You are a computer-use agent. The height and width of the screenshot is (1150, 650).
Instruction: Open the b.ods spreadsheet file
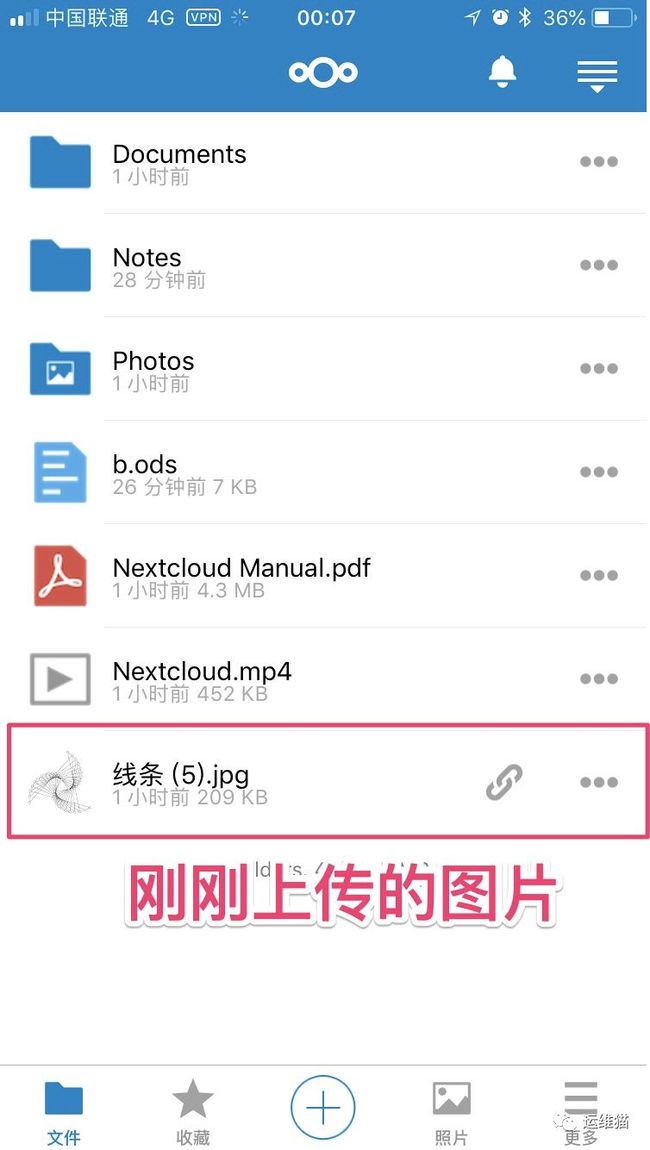coord(325,473)
